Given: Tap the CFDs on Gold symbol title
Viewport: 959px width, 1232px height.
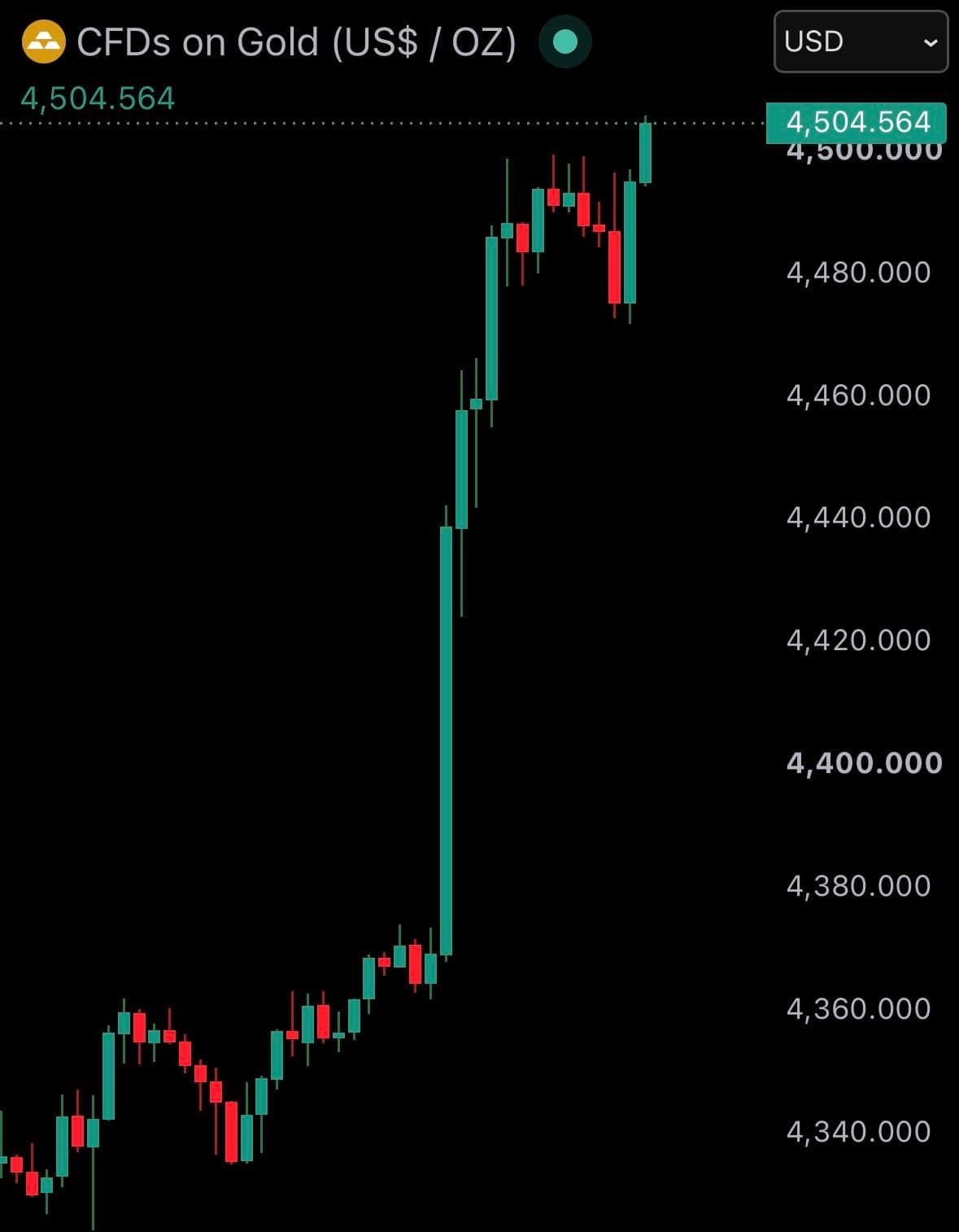Looking at the screenshot, I should (296, 42).
